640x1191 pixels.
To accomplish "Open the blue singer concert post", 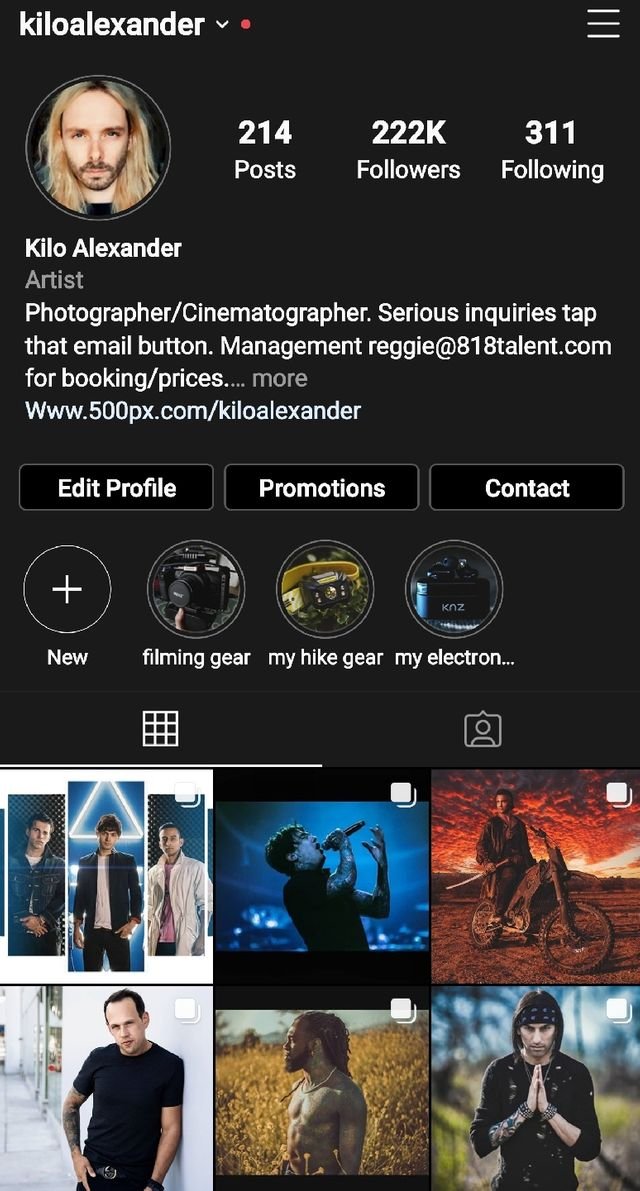I will pyautogui.click(x=322, y=876).
